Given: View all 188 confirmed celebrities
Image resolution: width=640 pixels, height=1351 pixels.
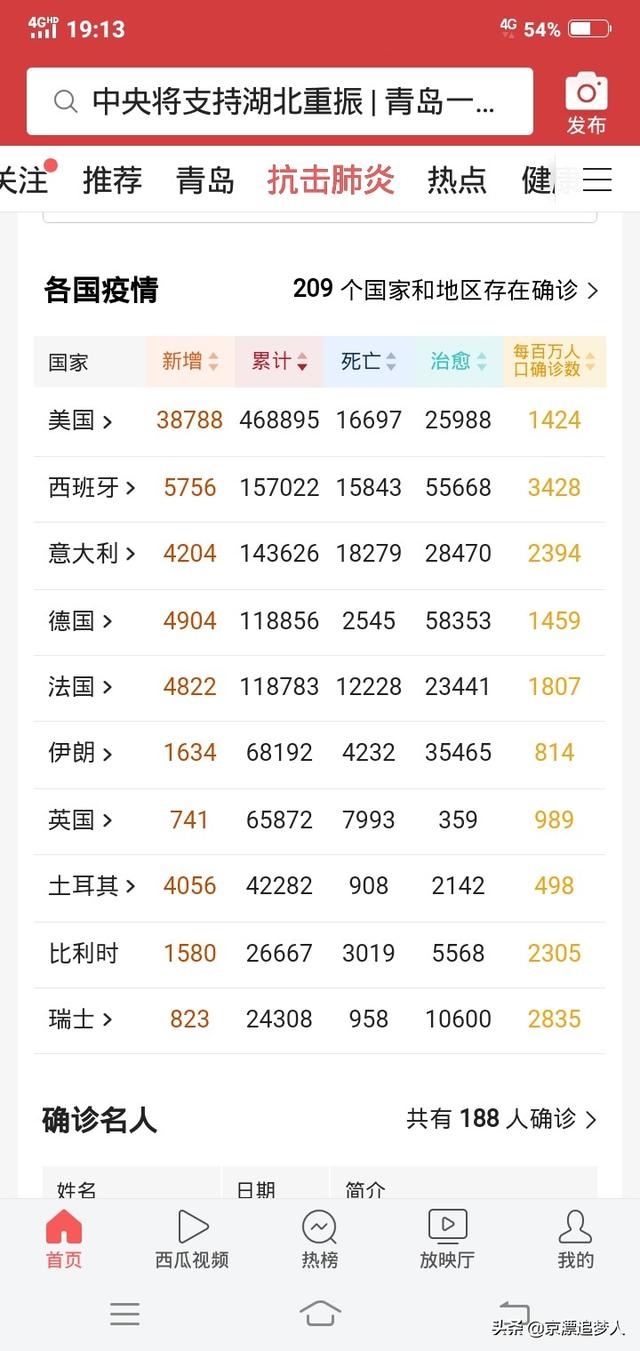Looking at the screenshot, I should (501, 1119).
